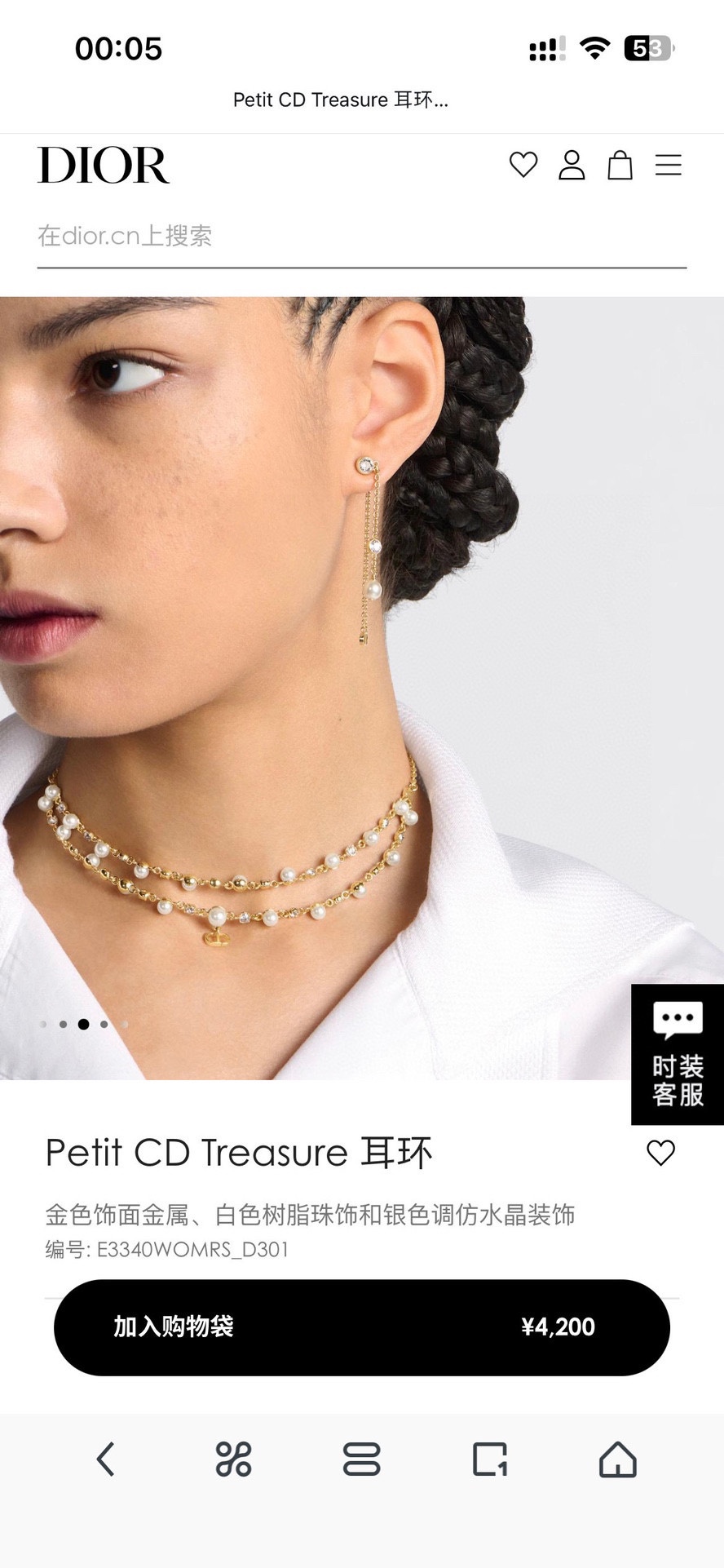Open the wishlist heart in the header
Viewport: 724px width, 1568px height.
523,165
